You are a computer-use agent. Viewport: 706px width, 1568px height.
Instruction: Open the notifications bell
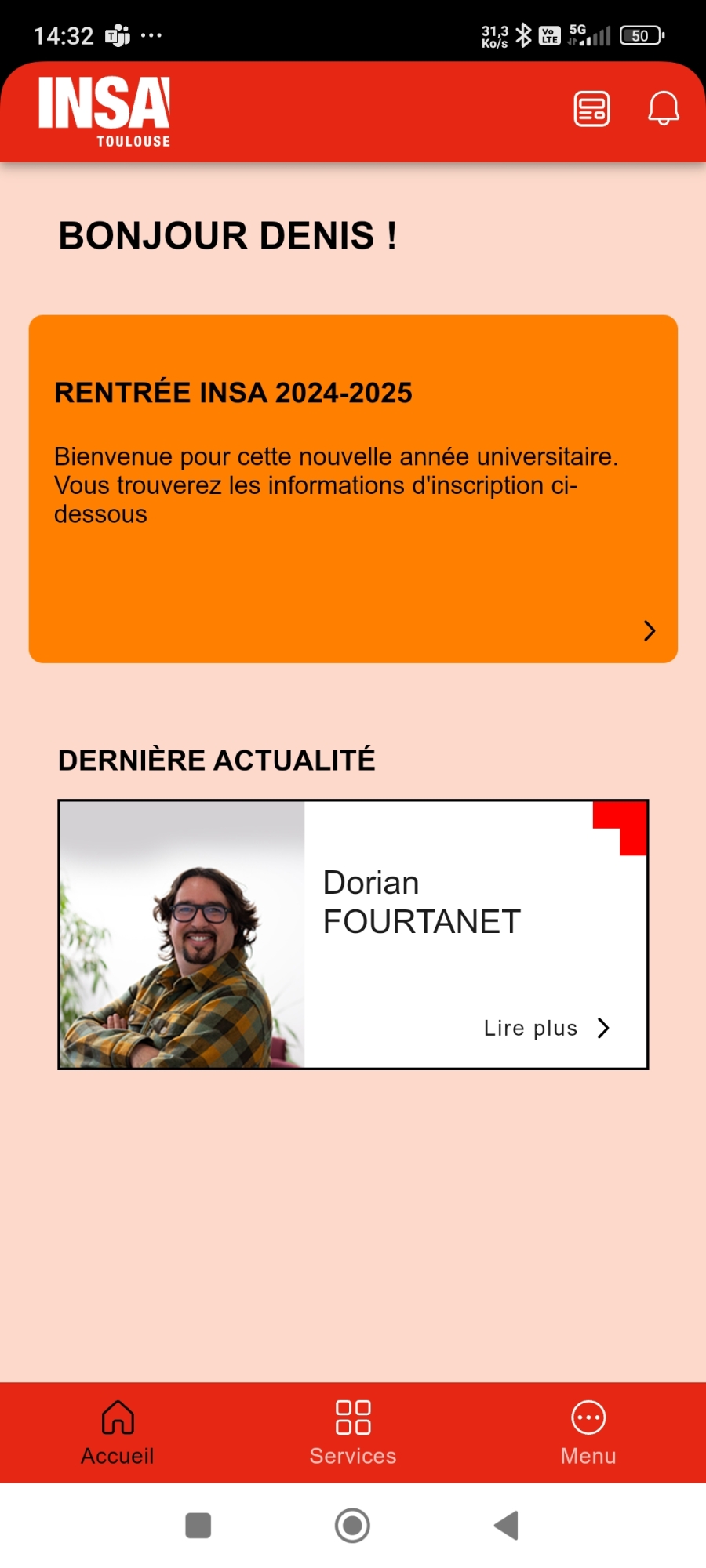[663, 108]
